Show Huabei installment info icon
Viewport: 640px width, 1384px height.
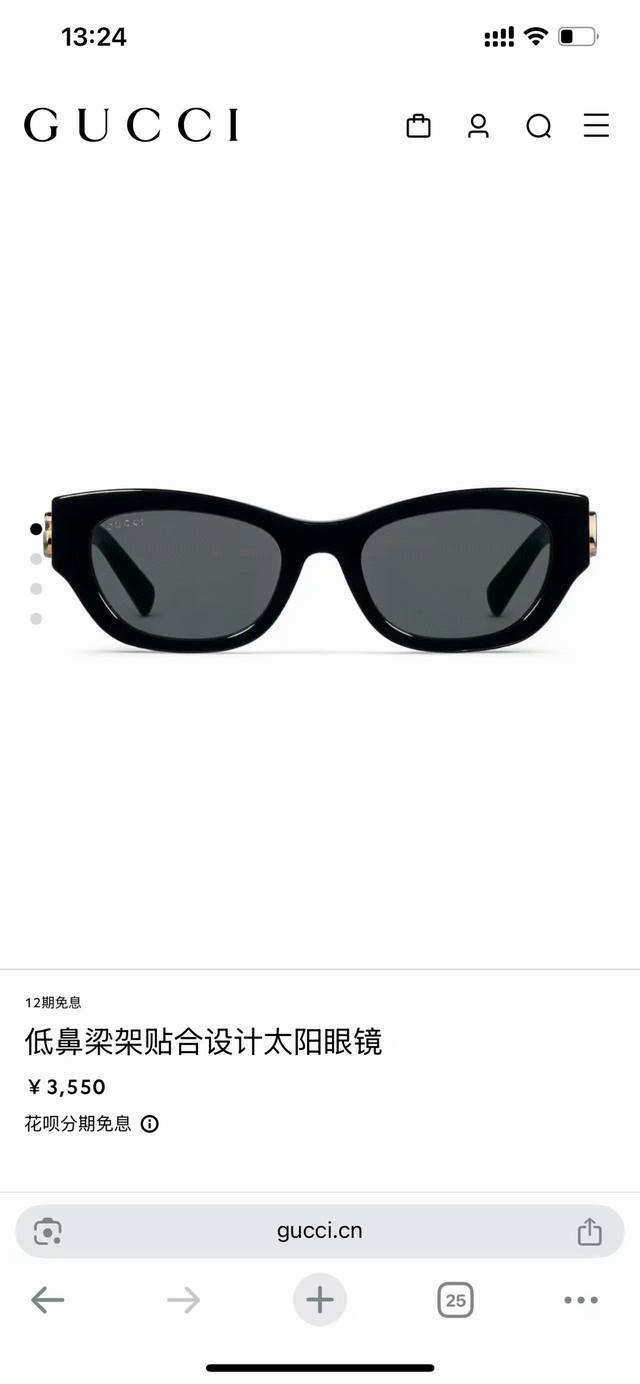coord(150,1124)
